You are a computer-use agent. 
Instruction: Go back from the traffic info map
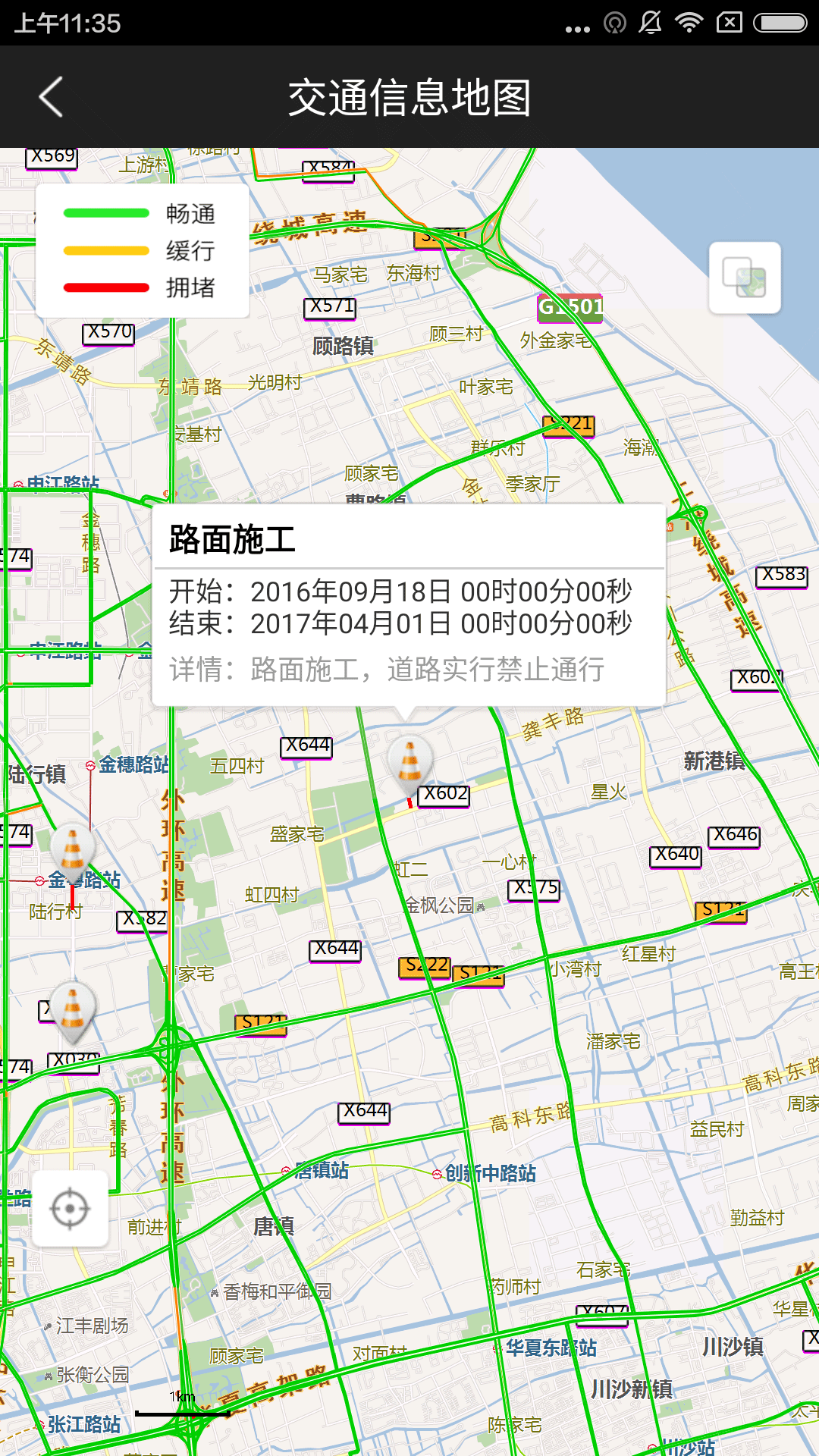pos(51,97)
